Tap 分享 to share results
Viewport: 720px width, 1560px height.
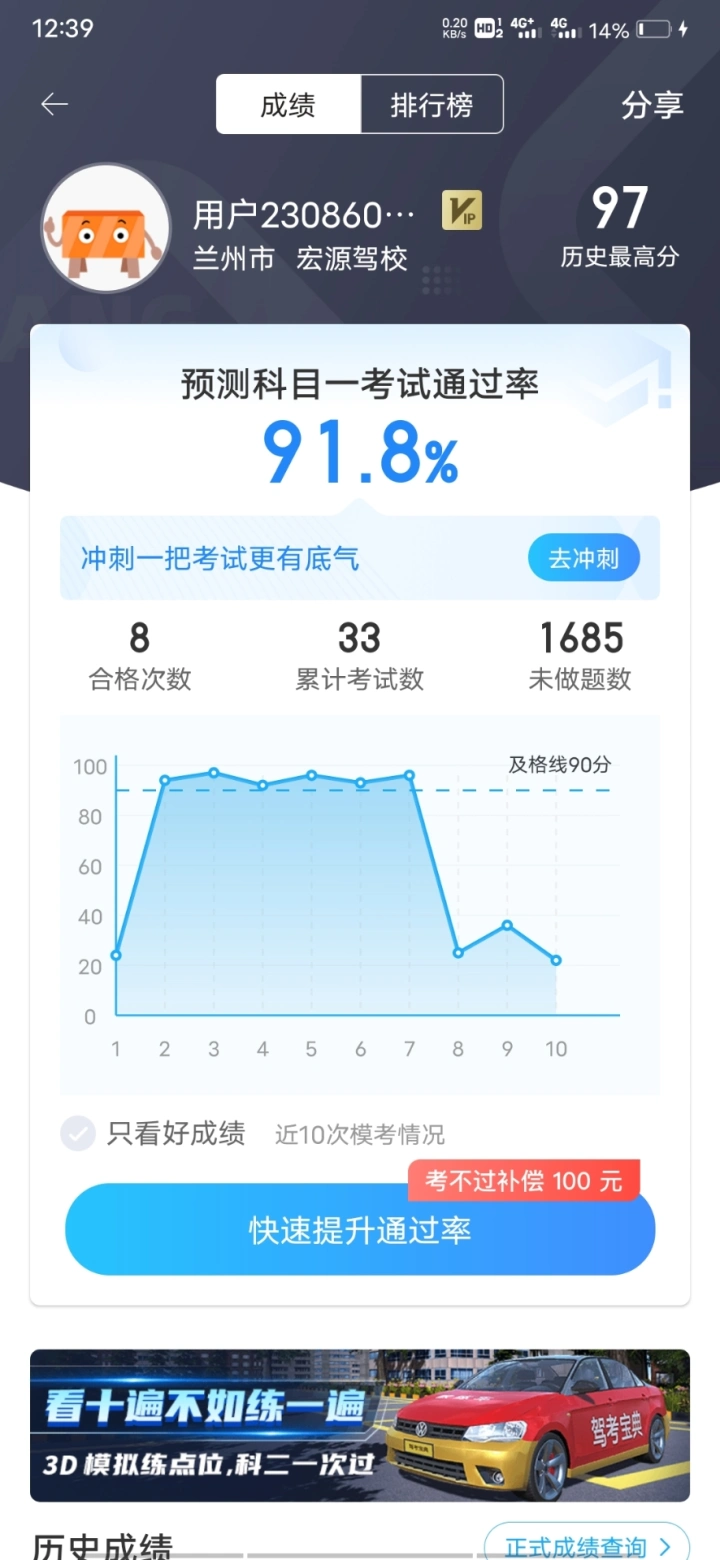652,105
